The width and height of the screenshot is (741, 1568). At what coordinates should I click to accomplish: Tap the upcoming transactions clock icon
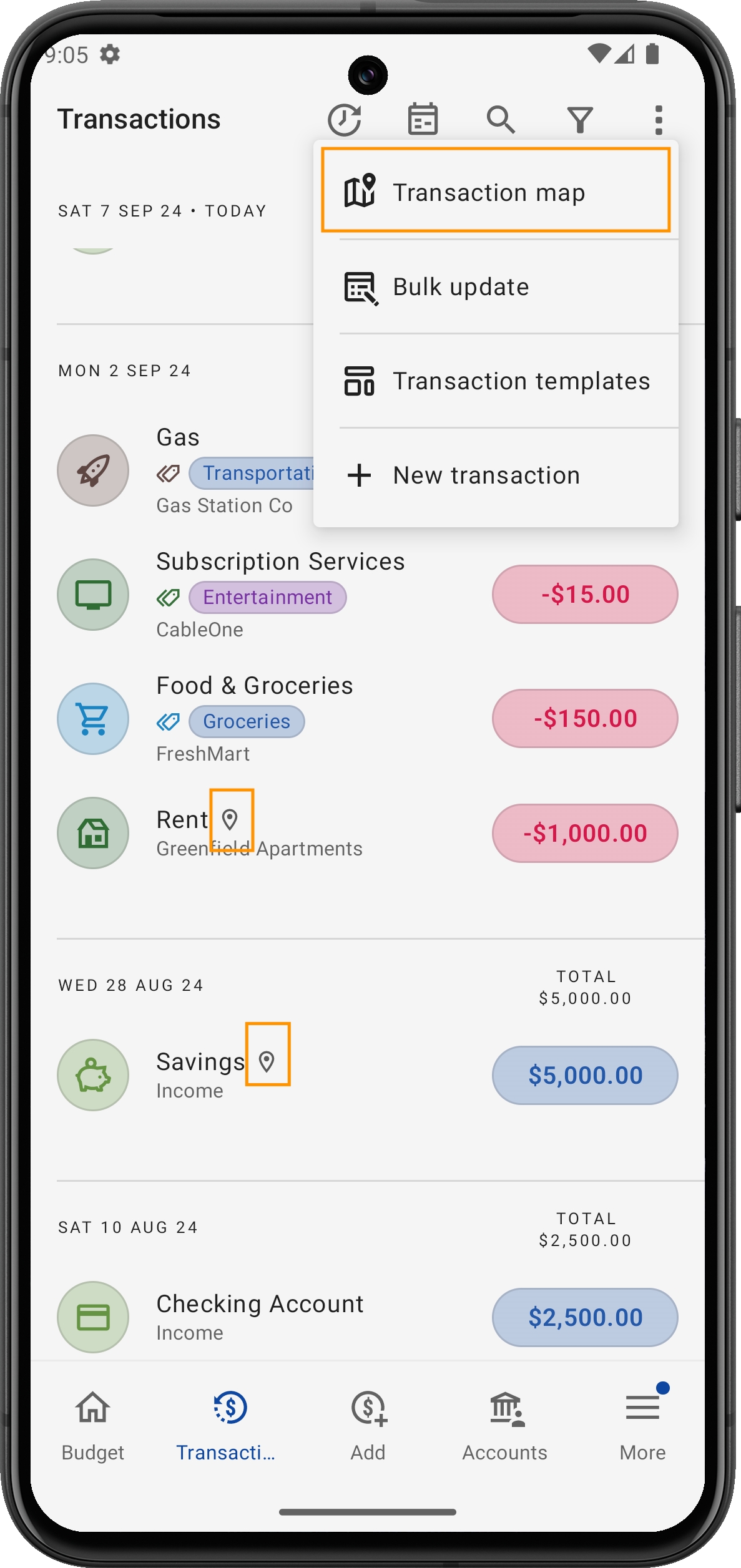[x=345, y=119]
